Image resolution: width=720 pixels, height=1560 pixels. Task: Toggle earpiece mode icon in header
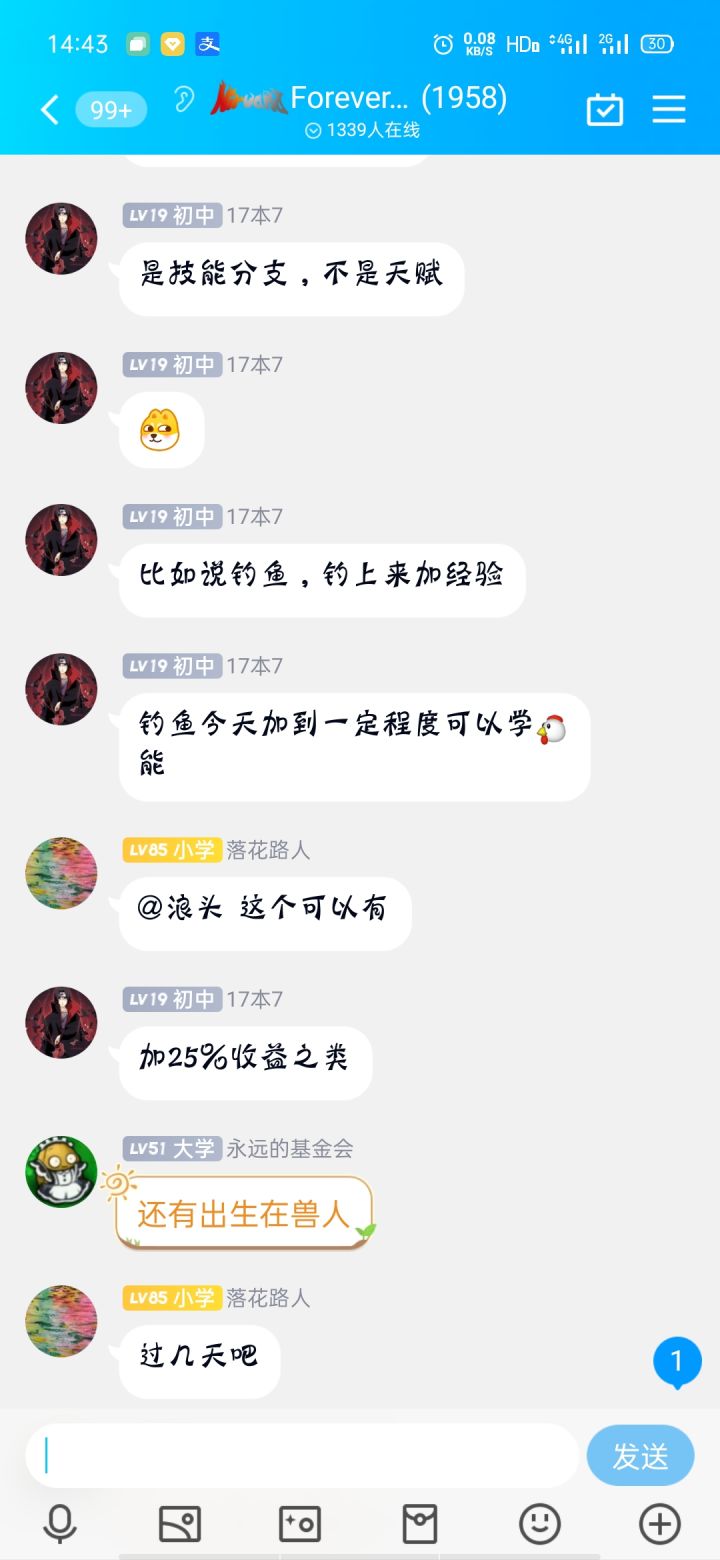(x=183, y=99)
